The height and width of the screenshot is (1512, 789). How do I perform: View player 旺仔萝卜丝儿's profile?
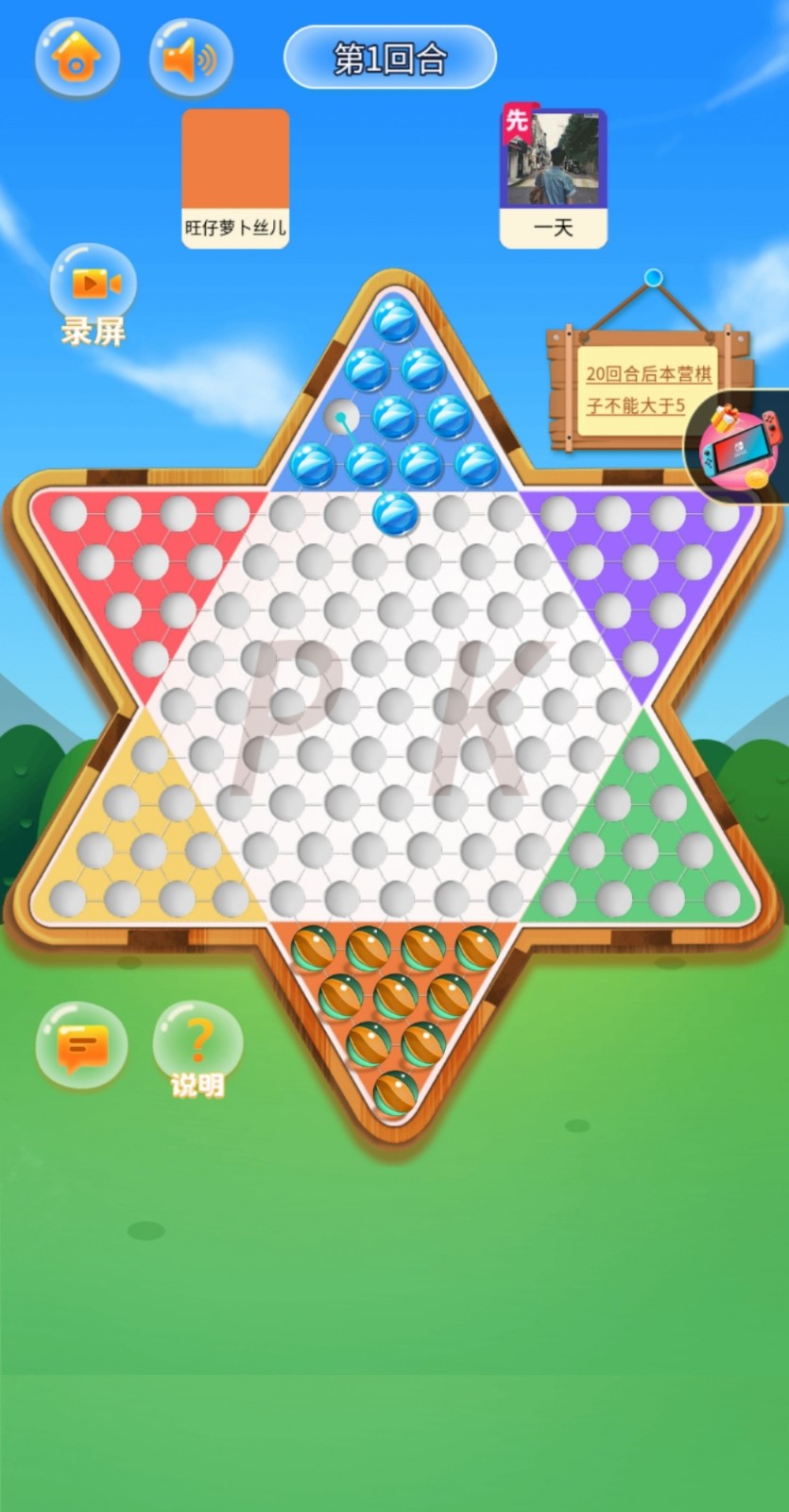click(x=235, y=178)
